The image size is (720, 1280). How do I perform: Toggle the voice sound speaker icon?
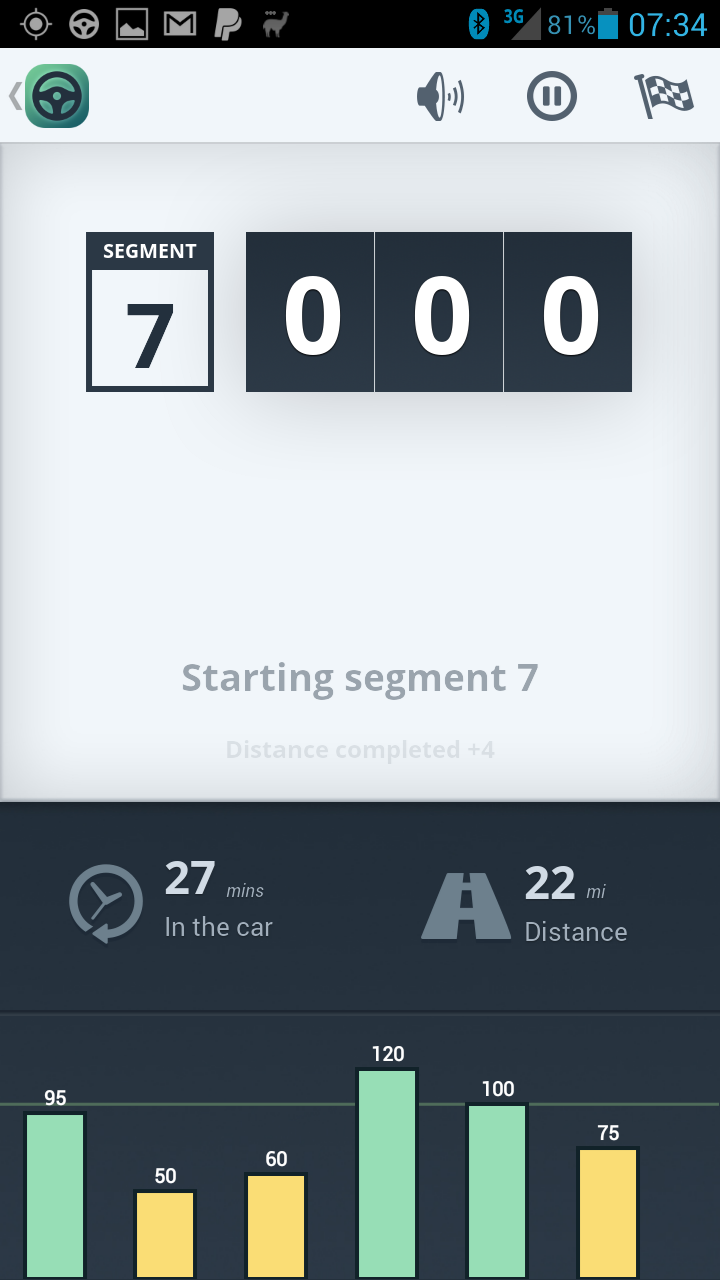click(x=440, y=97)
